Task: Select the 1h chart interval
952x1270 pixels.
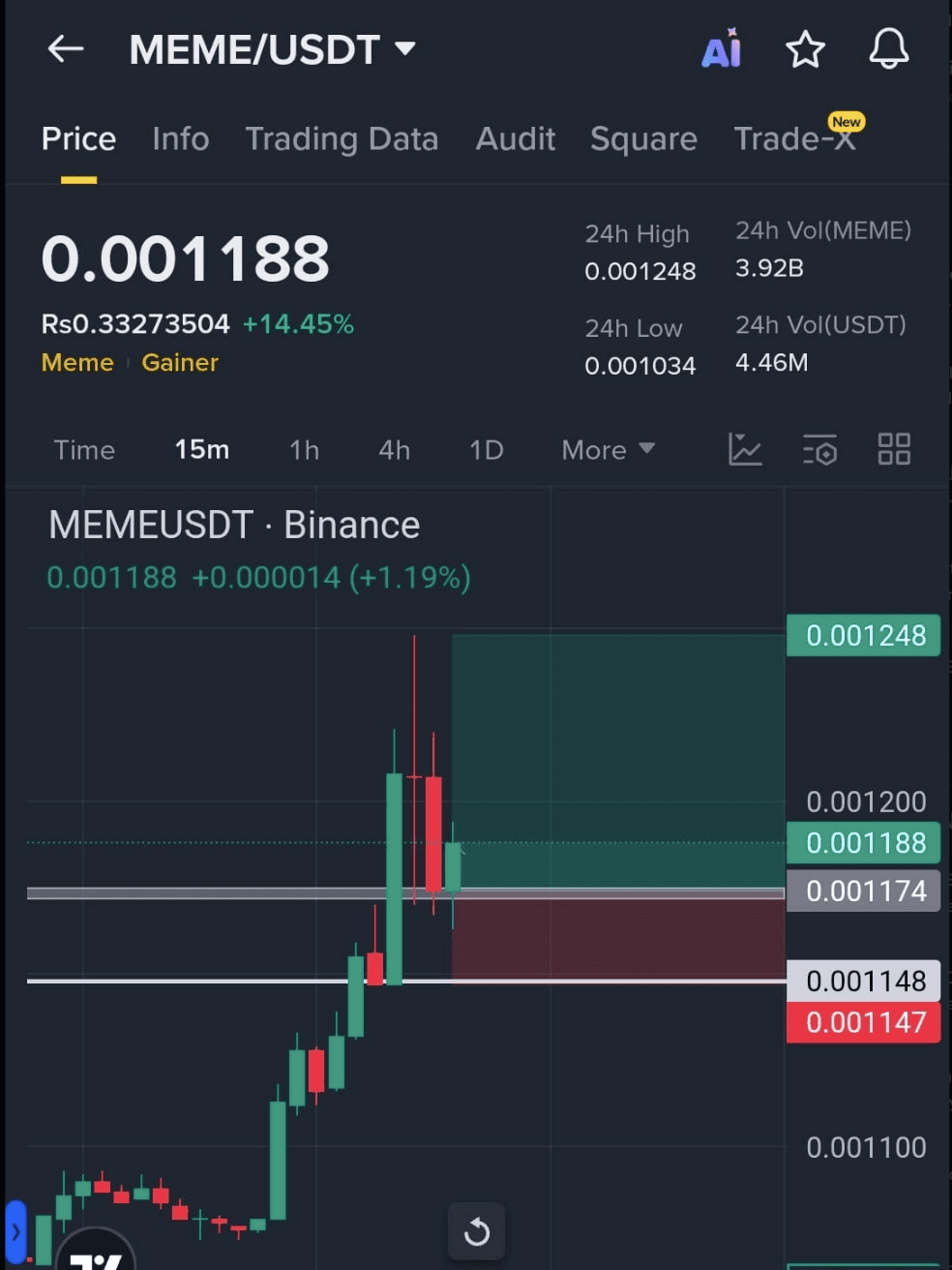Action: point(304,450)
